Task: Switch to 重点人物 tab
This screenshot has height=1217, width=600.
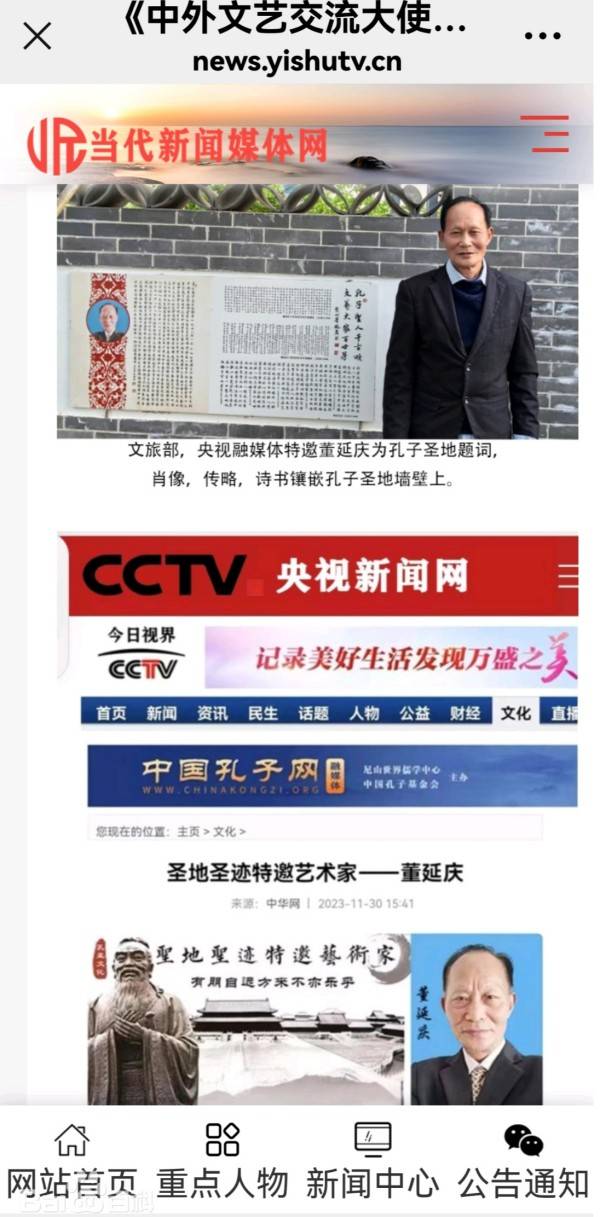Action: (x=222, y=1160)
